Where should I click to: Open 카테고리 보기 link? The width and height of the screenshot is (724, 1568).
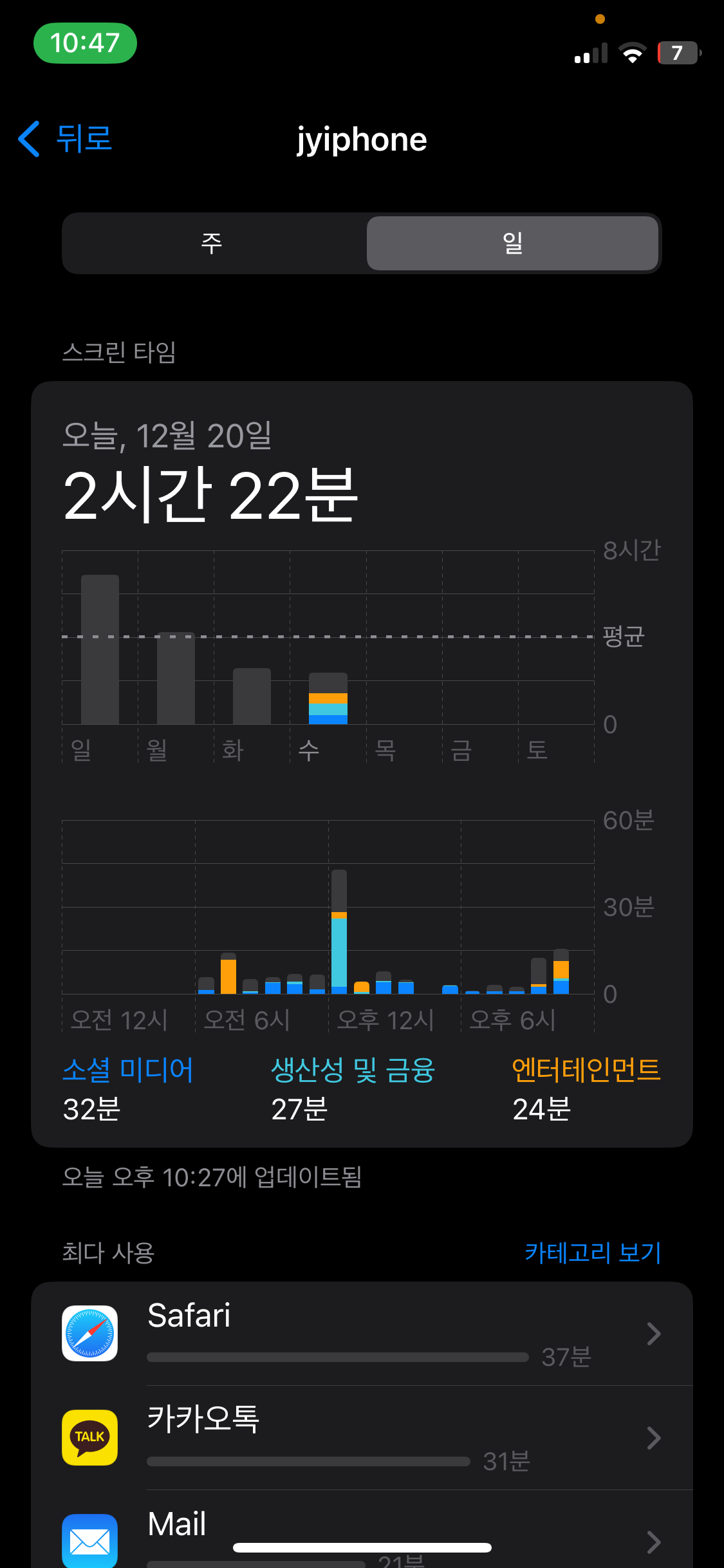[593, 1252]
